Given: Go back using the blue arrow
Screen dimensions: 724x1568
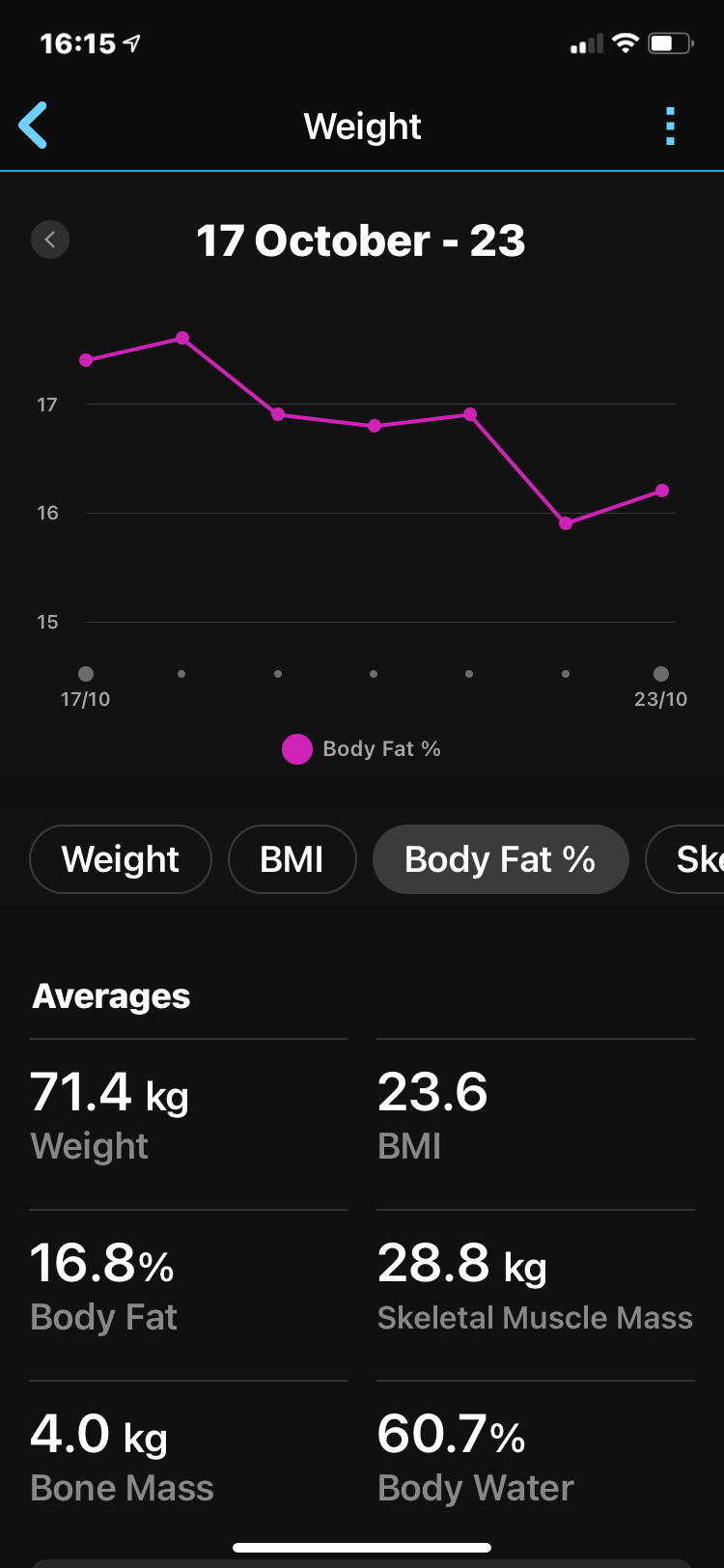Looking at the screenshot, I should click(x=33, y=126).
